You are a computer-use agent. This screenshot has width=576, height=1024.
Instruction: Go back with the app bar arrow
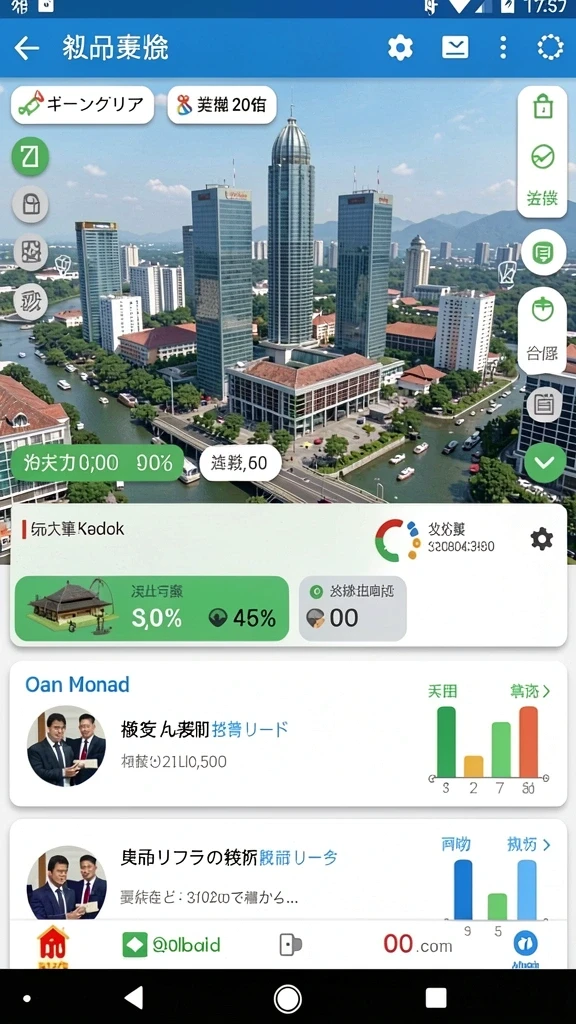[27, 48]
